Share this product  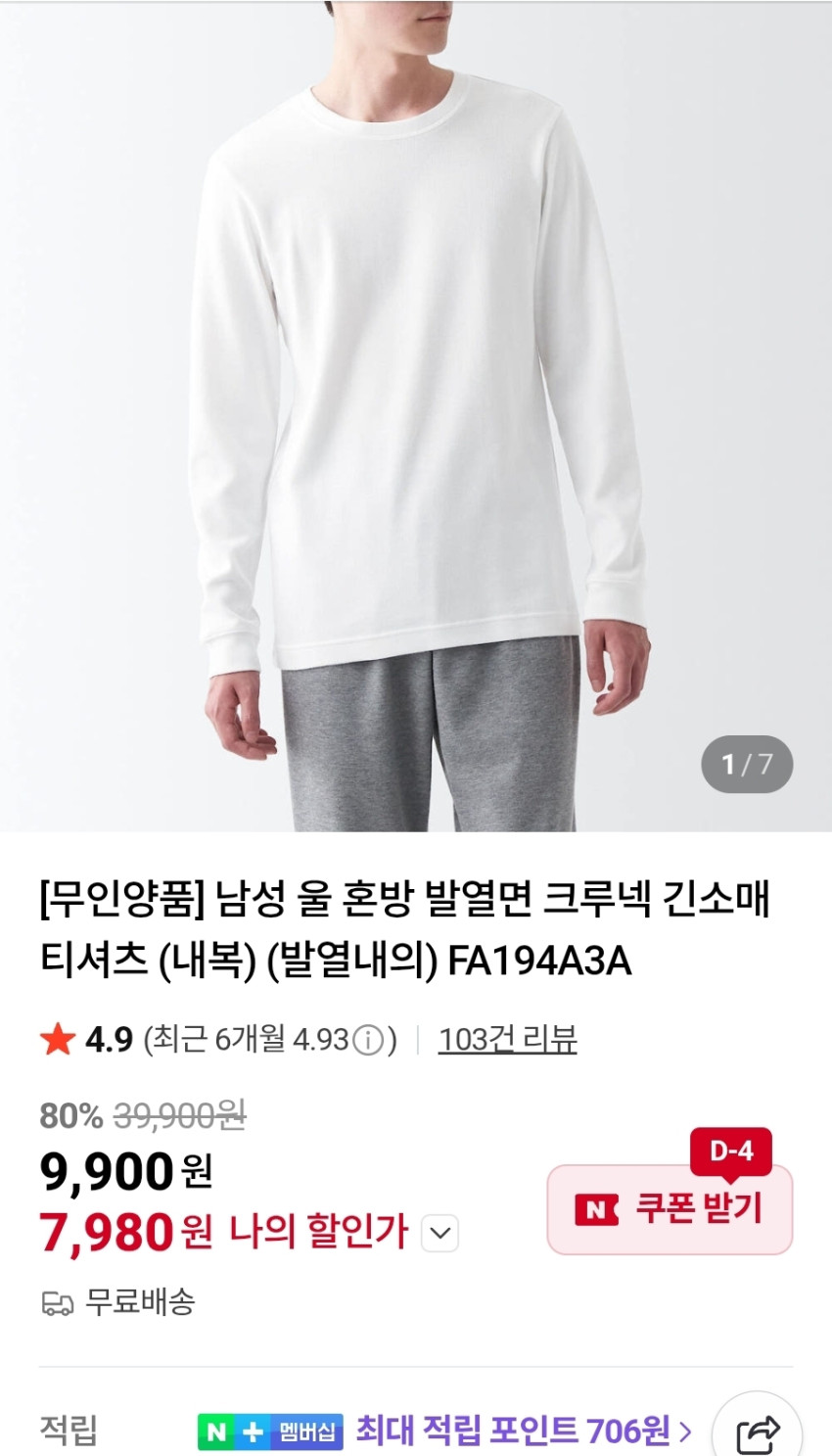[x=758, y=1434]
